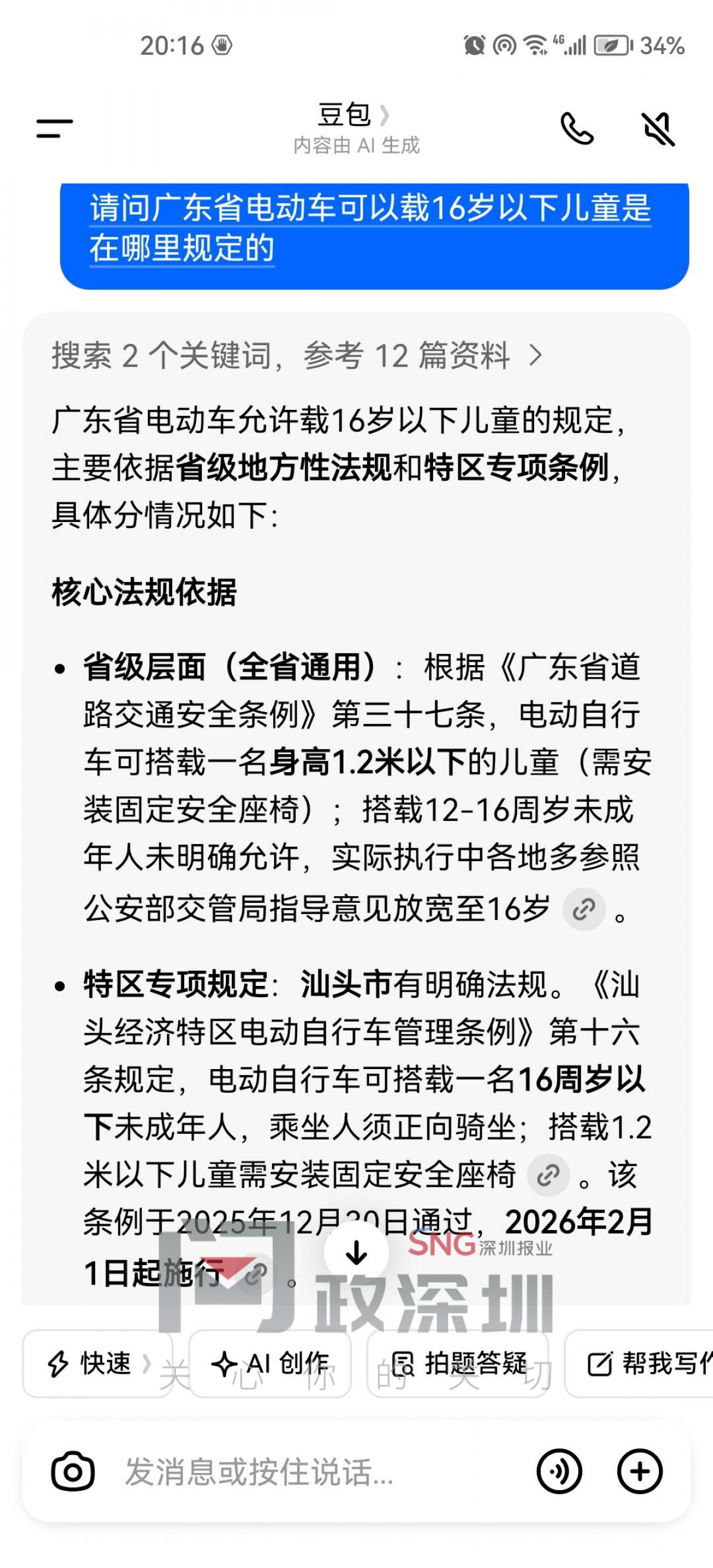
Task: Switch to voice input mode
Action: 559,1472
